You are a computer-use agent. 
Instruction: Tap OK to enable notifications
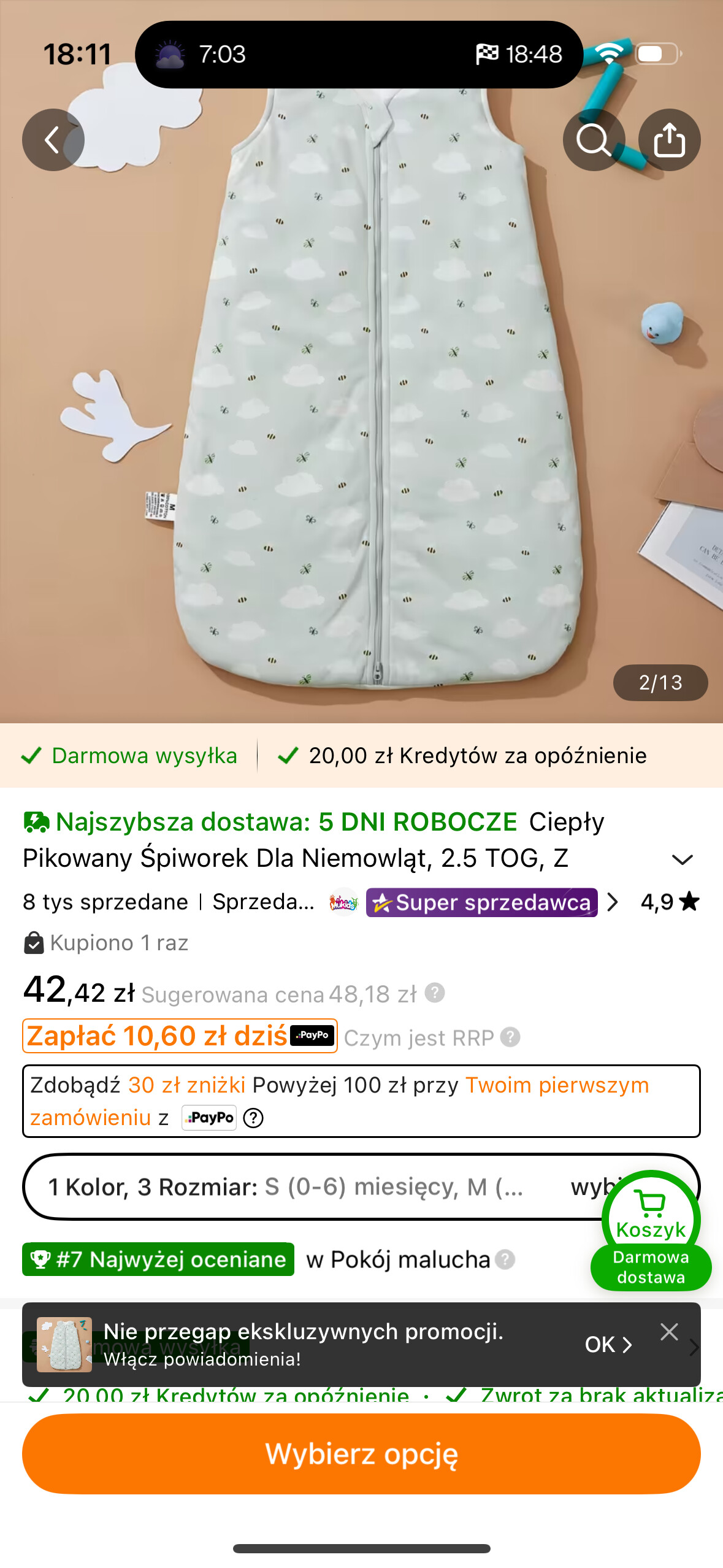click(608, 1345)
